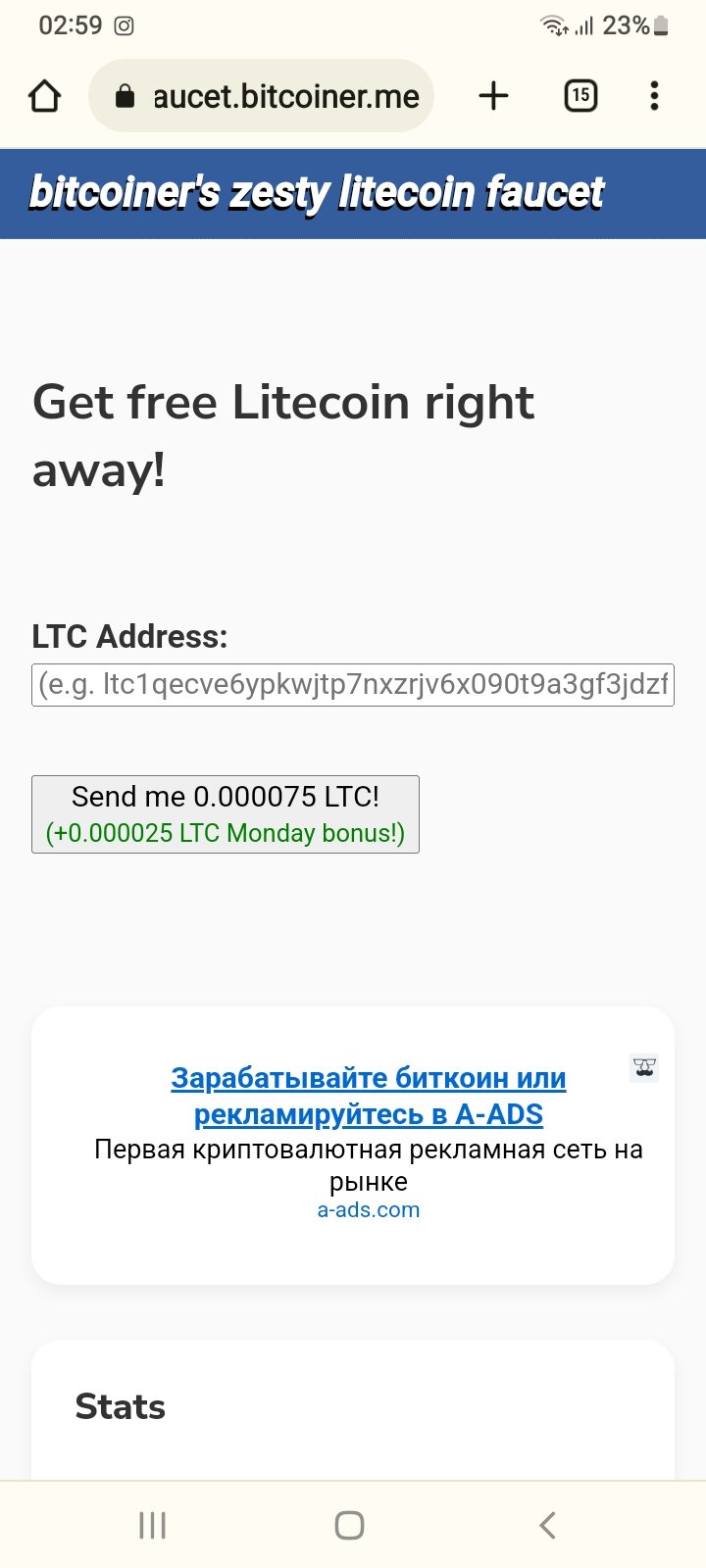Tap the Send me 0.000075 LTC button
The width and height of the screenshot is (706, 1568).
(x=226, y=813)
